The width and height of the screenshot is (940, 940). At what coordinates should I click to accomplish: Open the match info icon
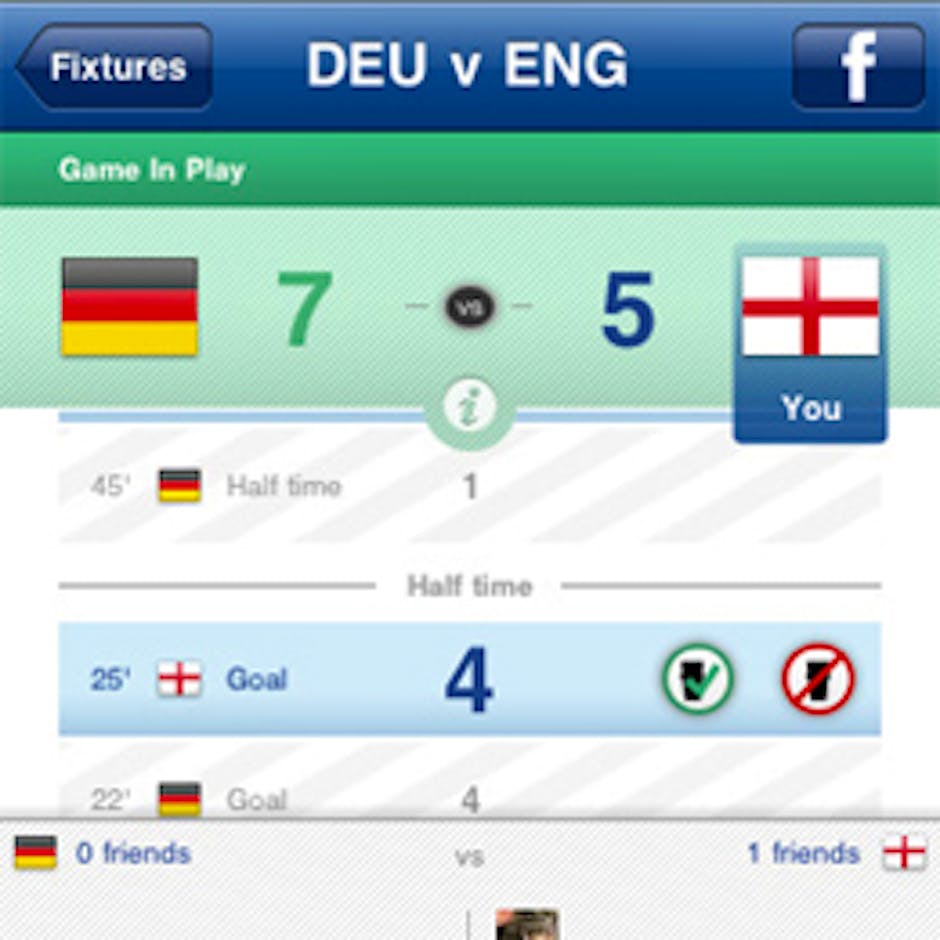tap(469, 409)
